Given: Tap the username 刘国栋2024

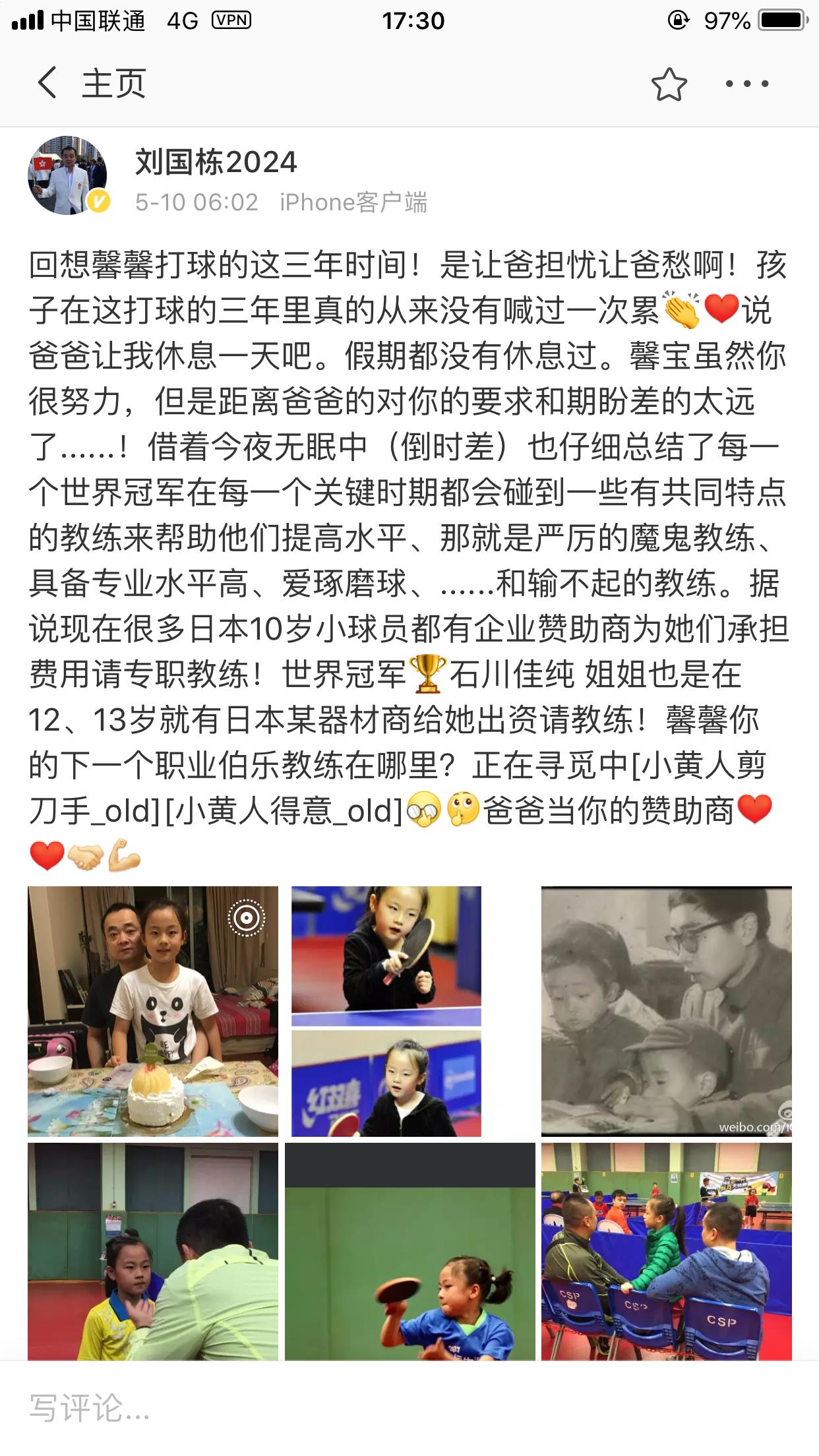Looking at the screenshot, I should point(216,162).
